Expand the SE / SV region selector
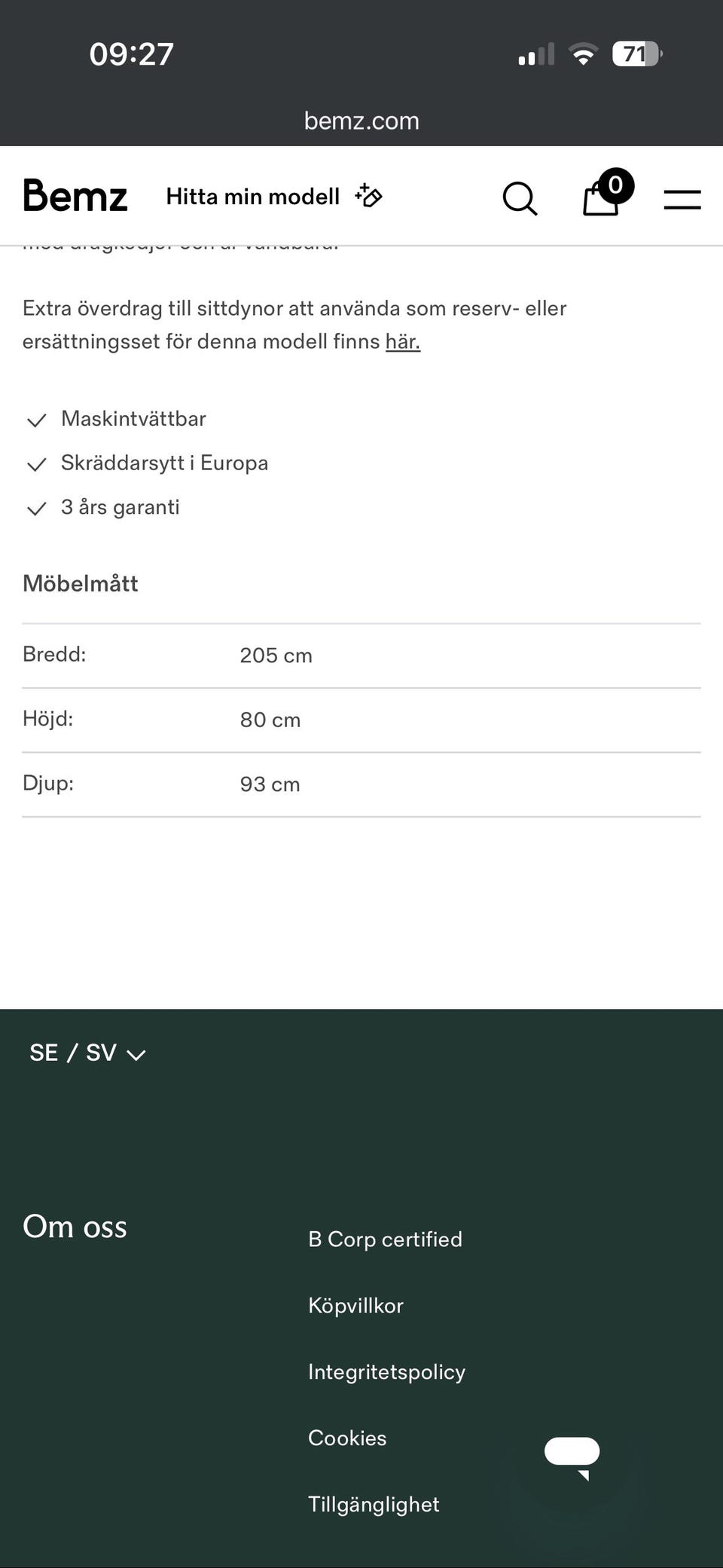723x1568 pixels. (87, 1053)
